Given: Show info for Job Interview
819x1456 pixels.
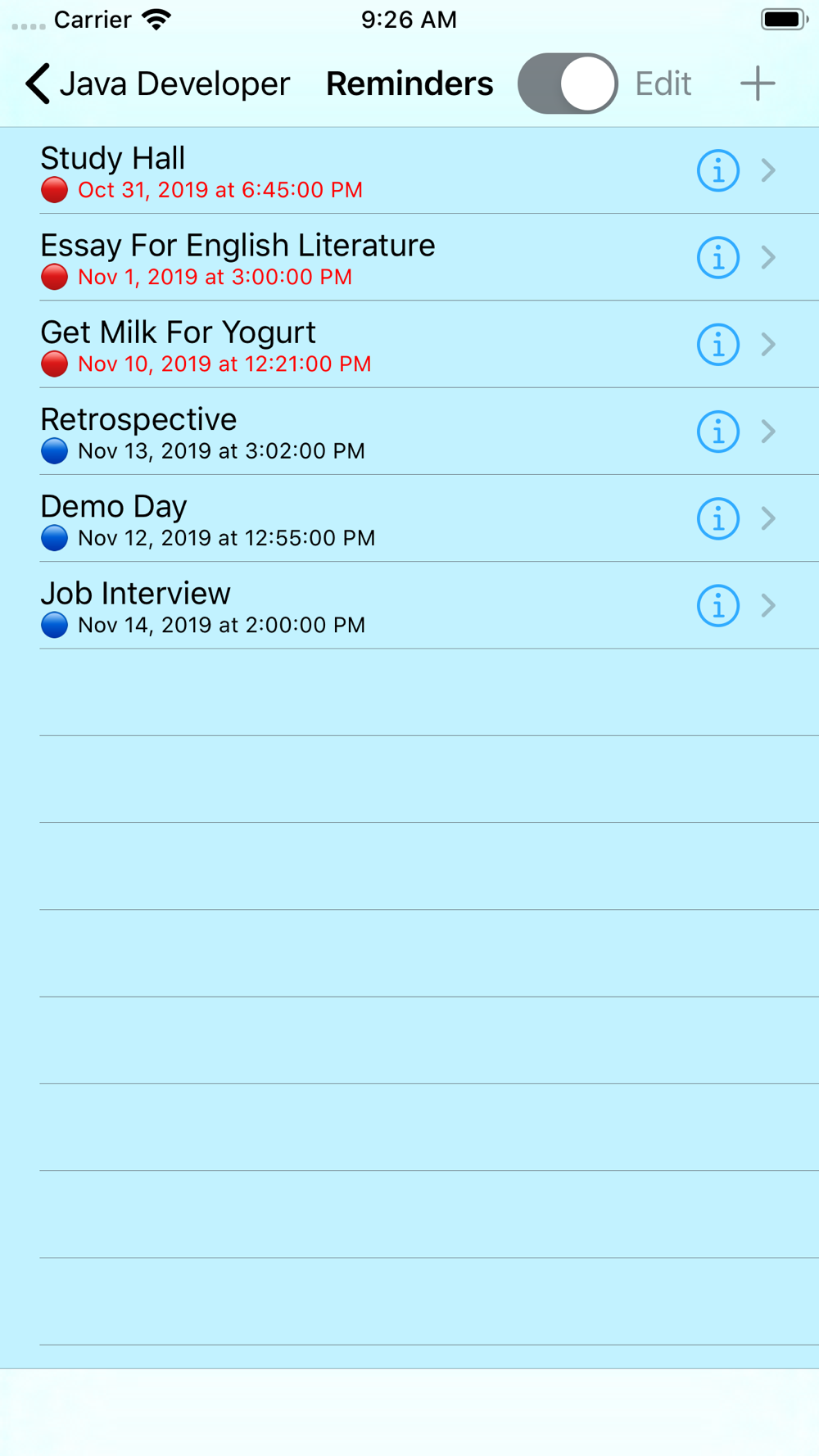Looking at the screenshot, I should coord(718,605).
